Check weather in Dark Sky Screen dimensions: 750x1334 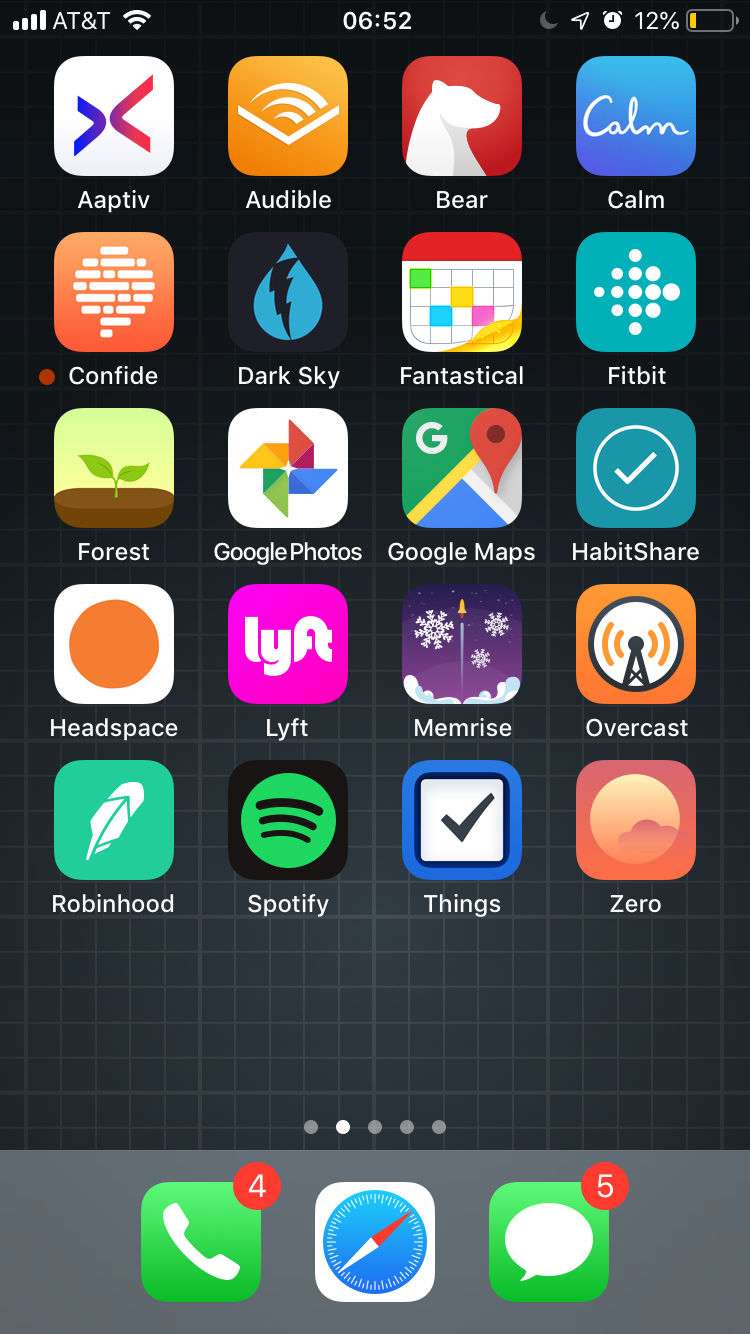(288, 292)
